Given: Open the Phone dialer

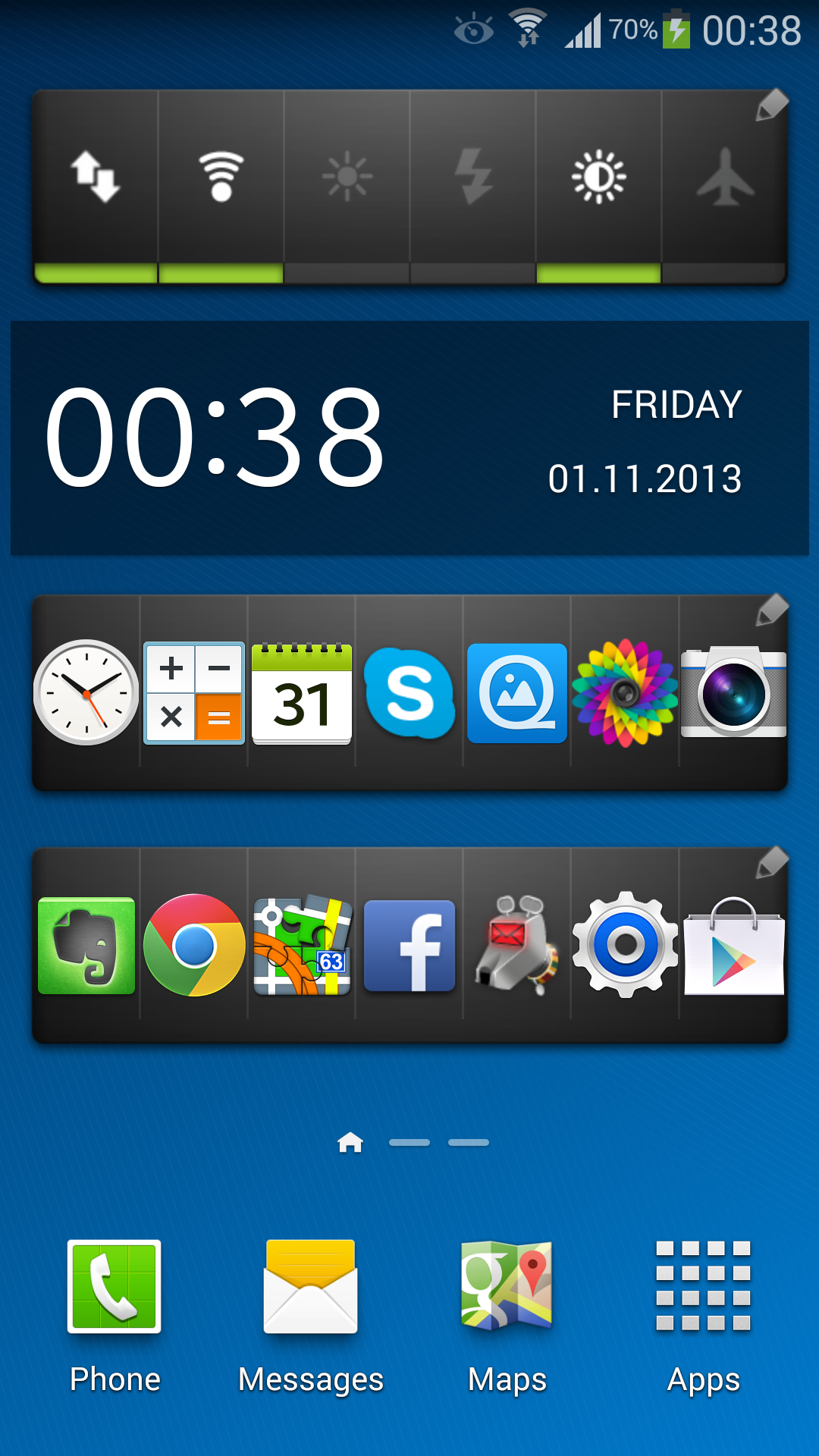Looking at the screenshot, I should 115,1318.
